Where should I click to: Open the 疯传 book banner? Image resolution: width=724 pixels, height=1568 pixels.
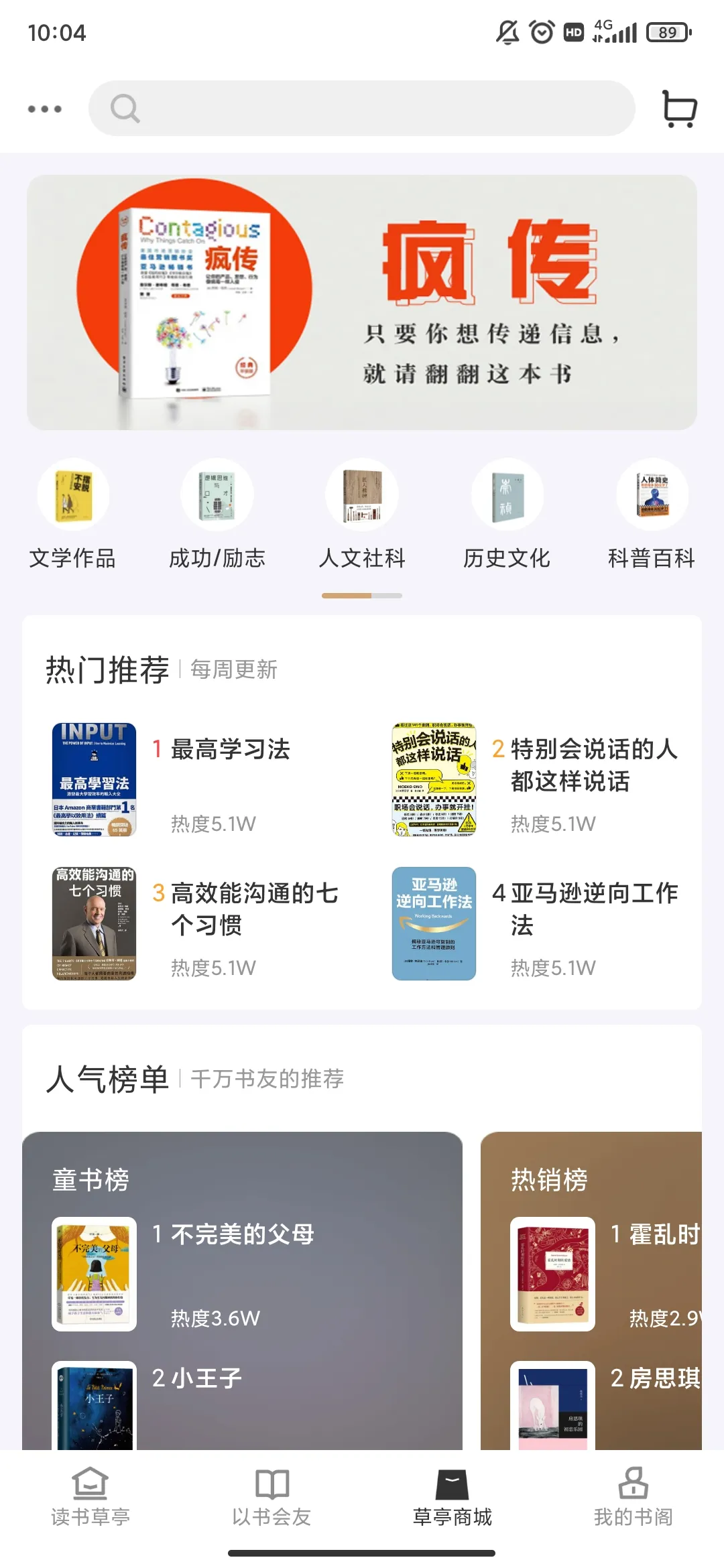pyautogui.click(x=362, y=302)
